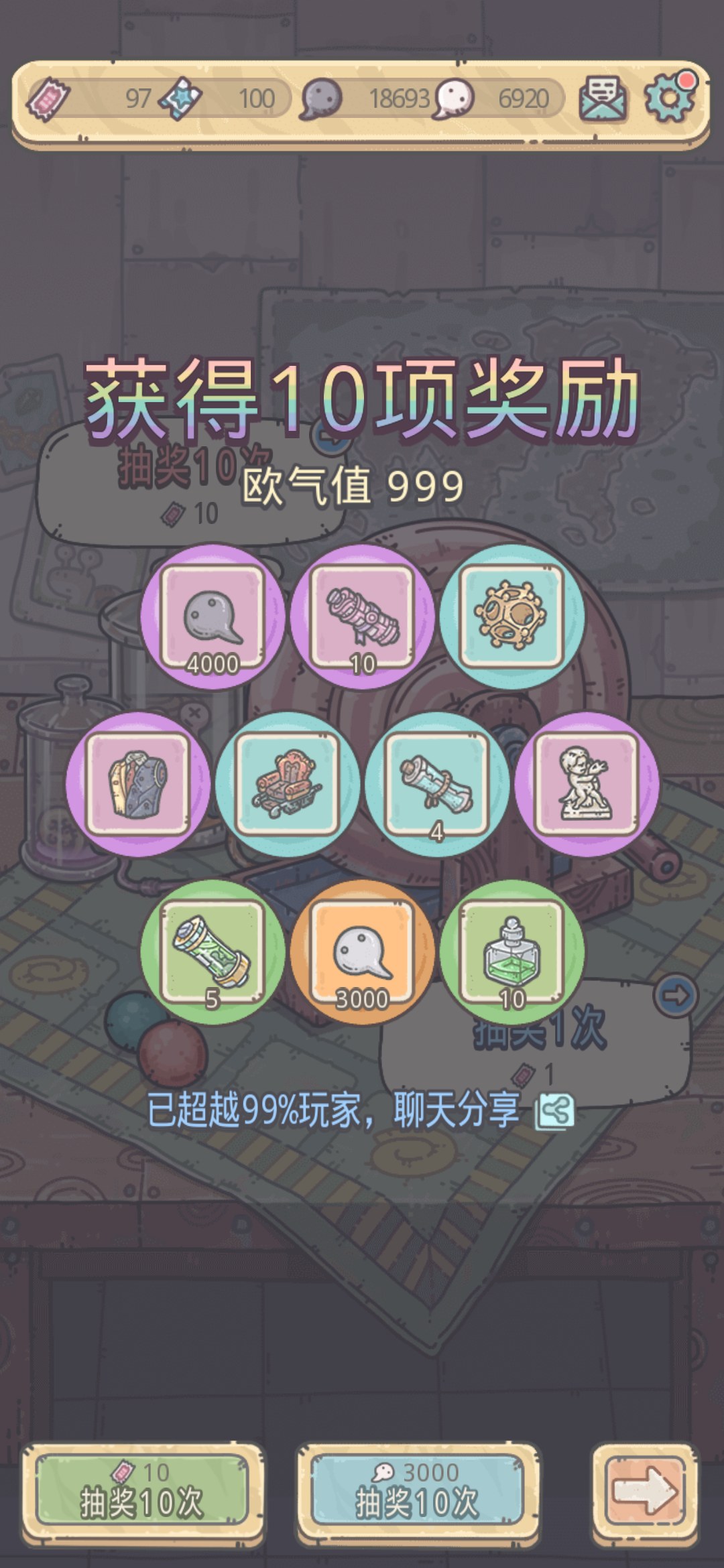View the golden ball relic reward
The height and width of the screenshot is (1568, 724).
tap(512, 617)
